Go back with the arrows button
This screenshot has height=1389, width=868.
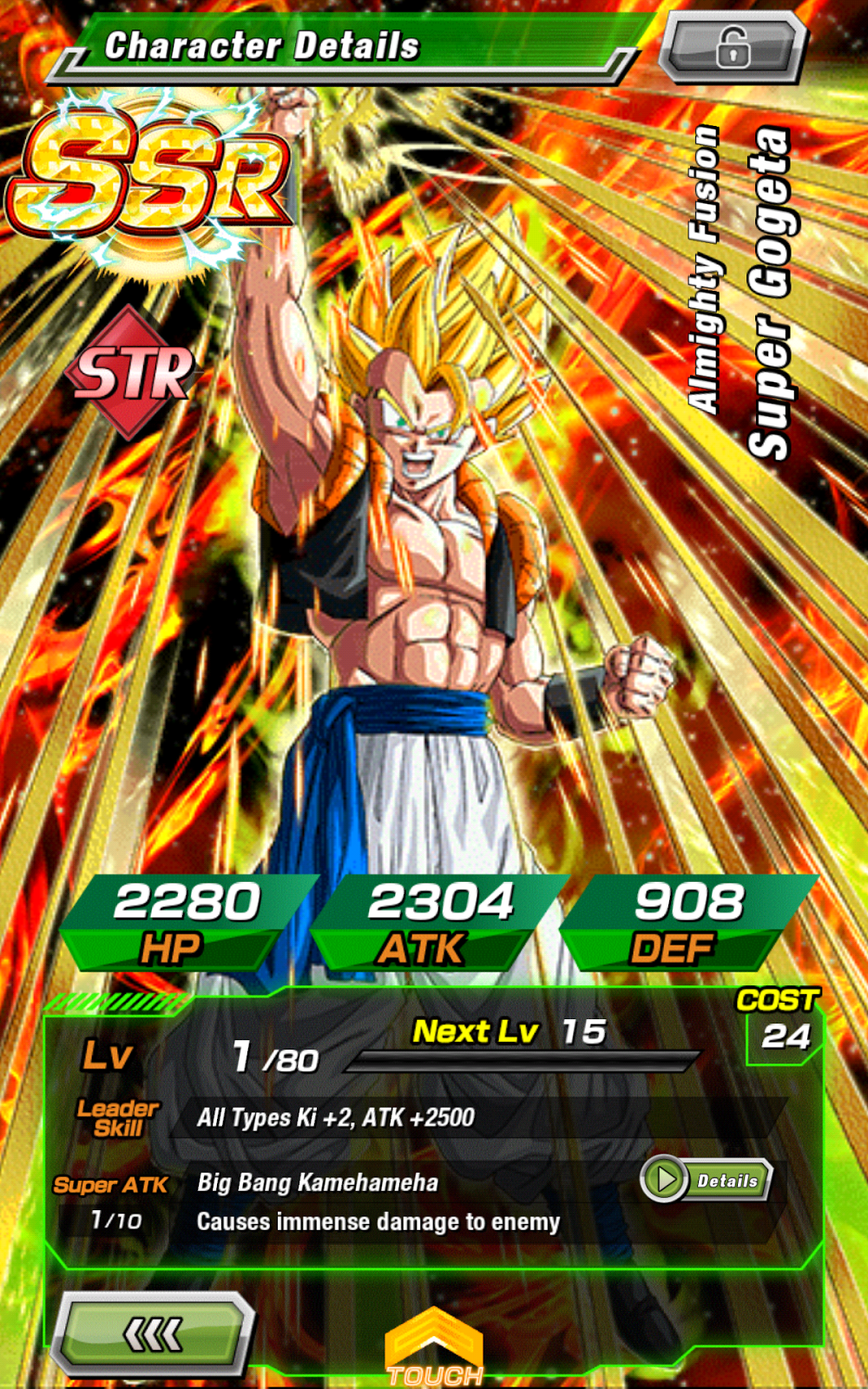153,1334
